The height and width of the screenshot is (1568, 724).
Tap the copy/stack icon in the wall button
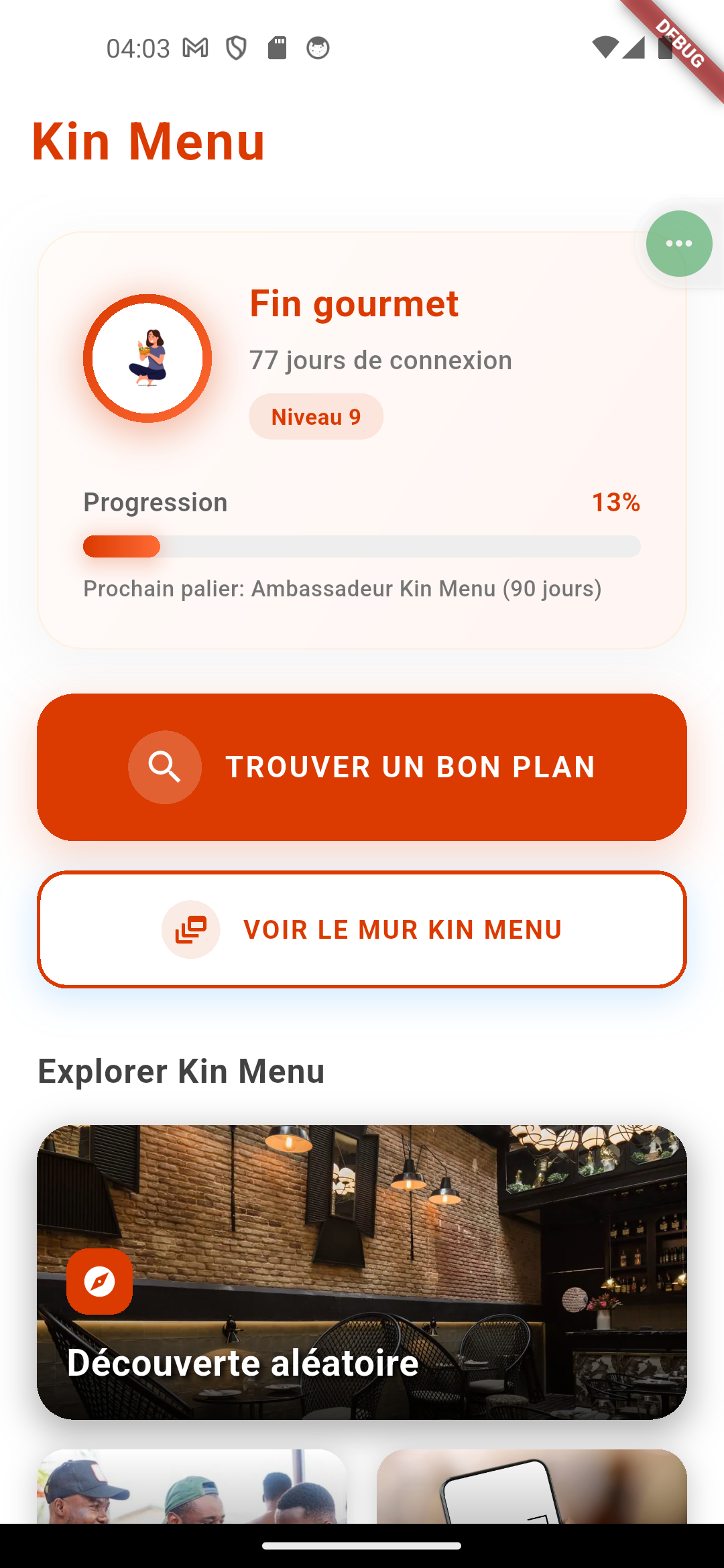190,929
